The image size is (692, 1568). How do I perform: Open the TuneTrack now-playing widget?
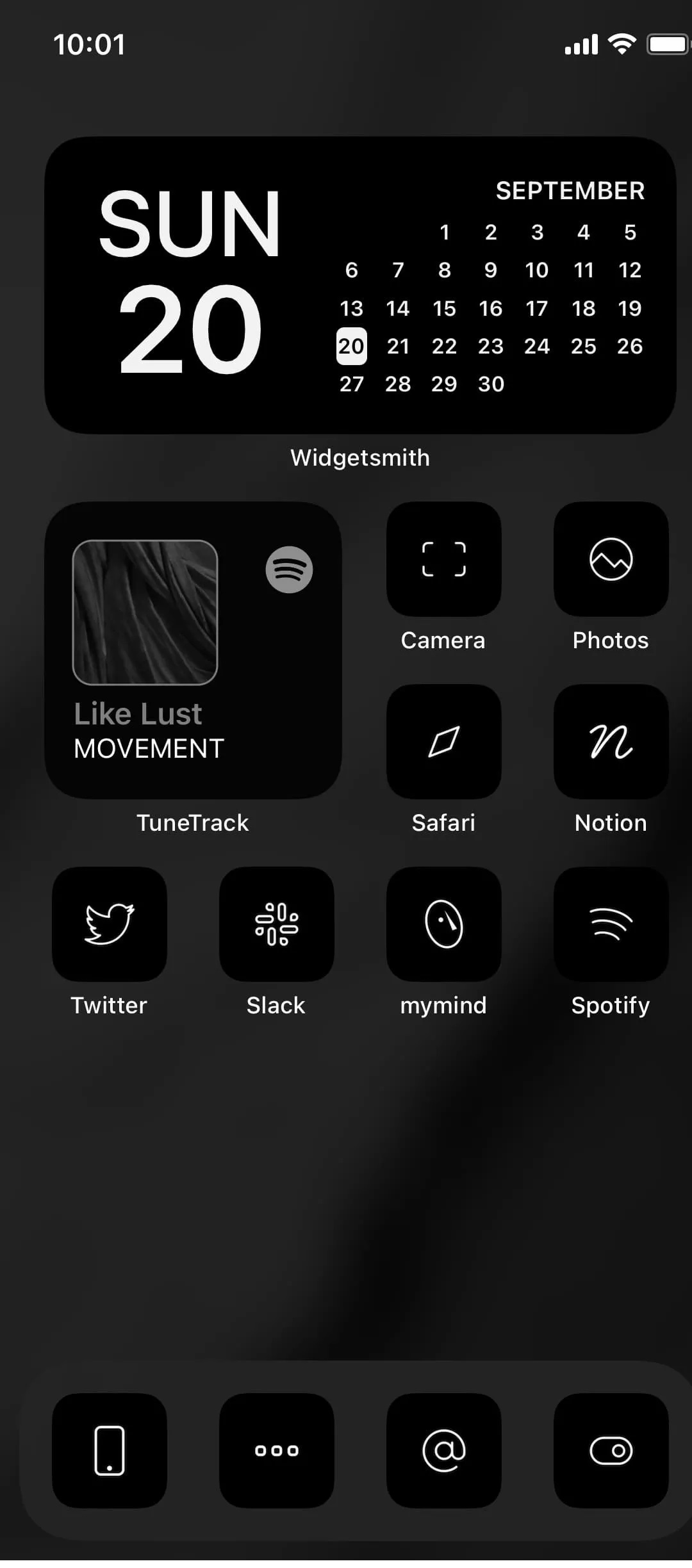click(192, 650)
